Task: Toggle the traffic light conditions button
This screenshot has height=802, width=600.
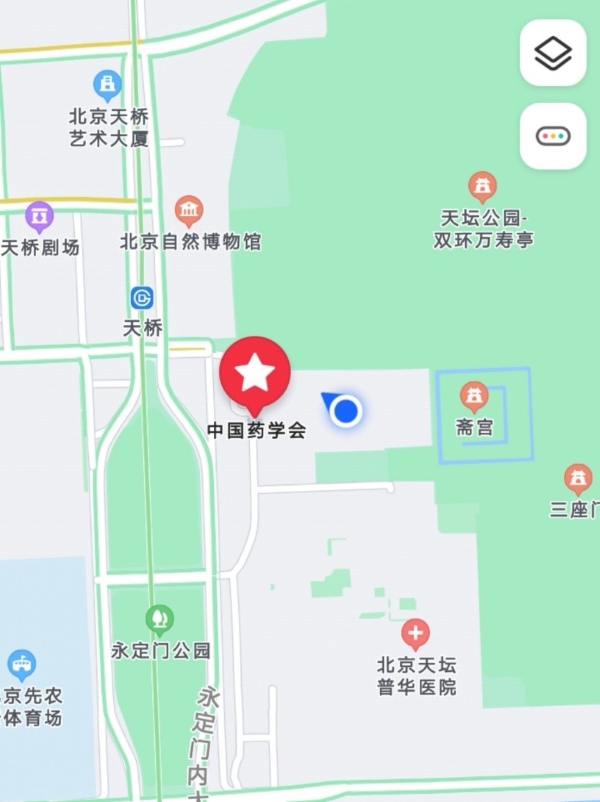Action: click(553, 136)
